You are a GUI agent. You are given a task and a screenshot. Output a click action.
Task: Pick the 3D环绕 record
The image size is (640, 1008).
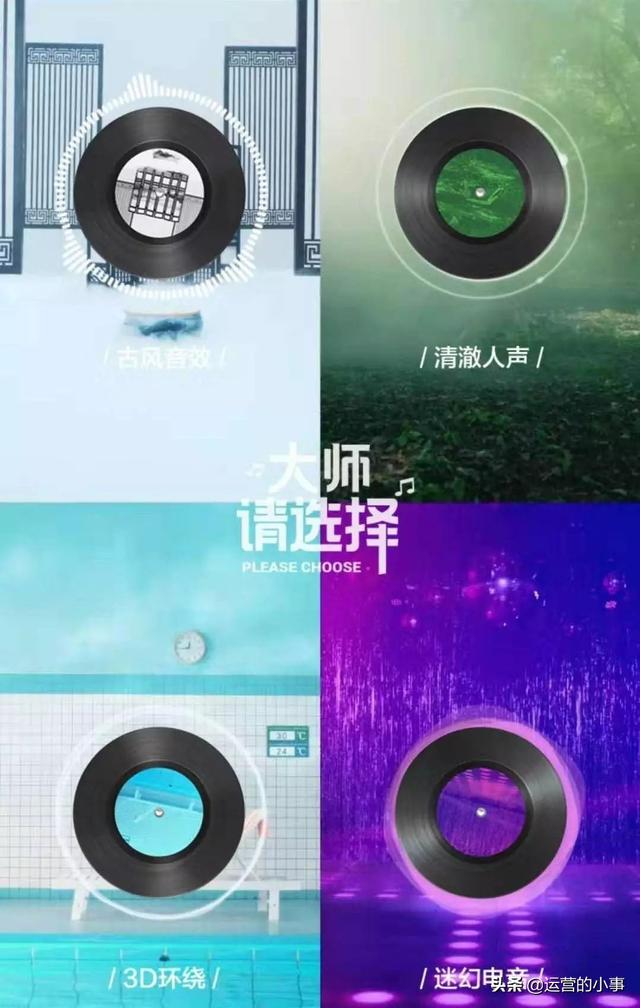(x=159, y=811)
